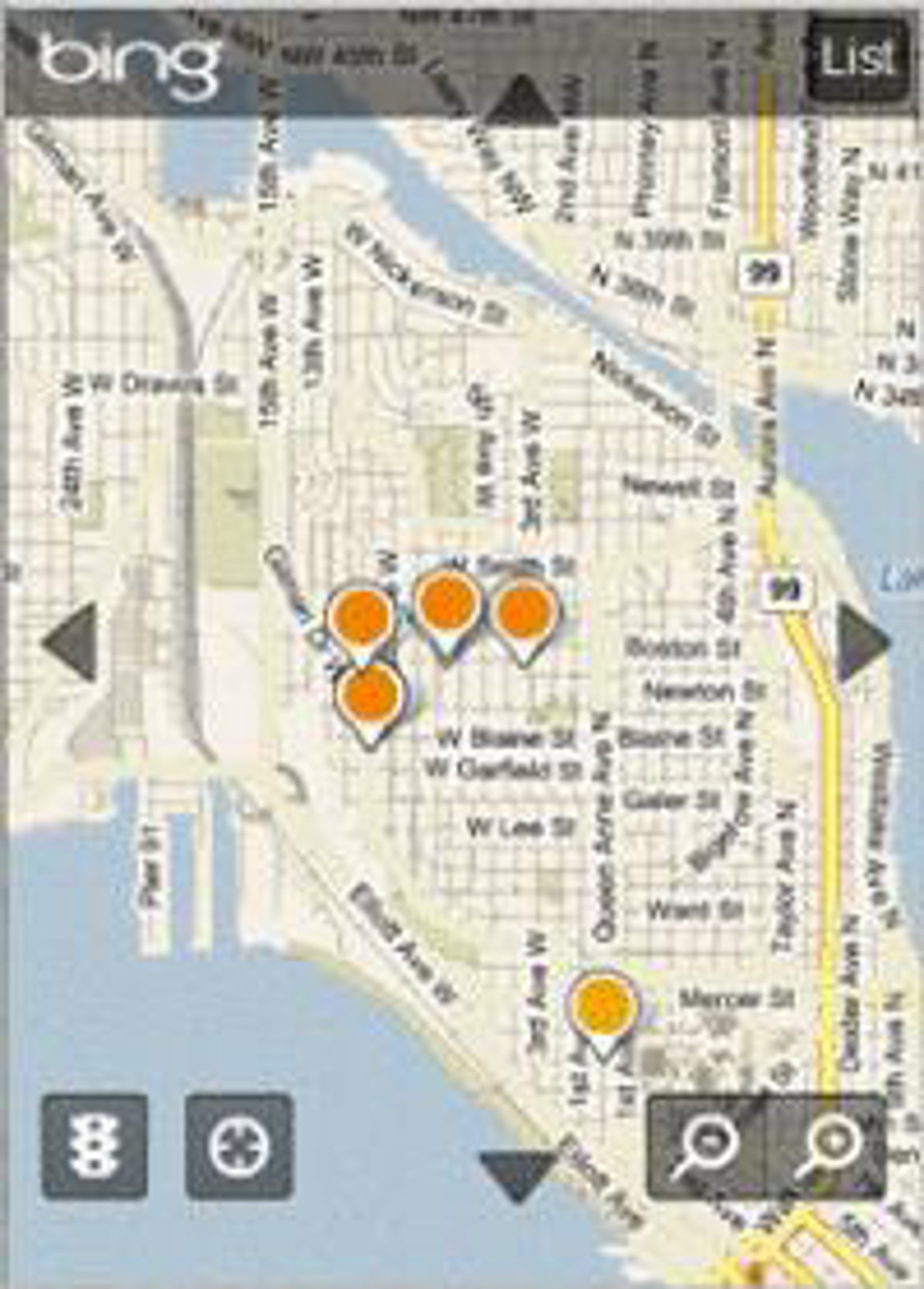Center the map on my location

click(x=239, y=1147)
